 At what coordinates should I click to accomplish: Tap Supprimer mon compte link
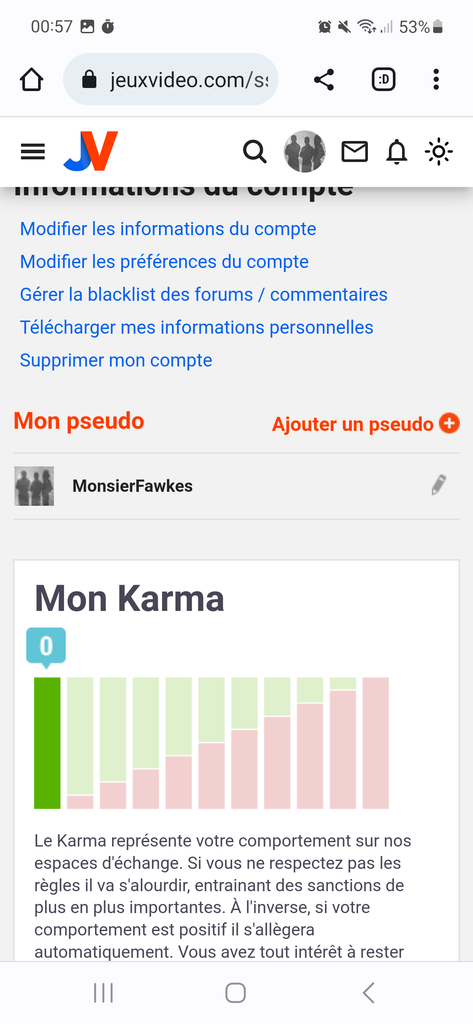pos(116,360)
